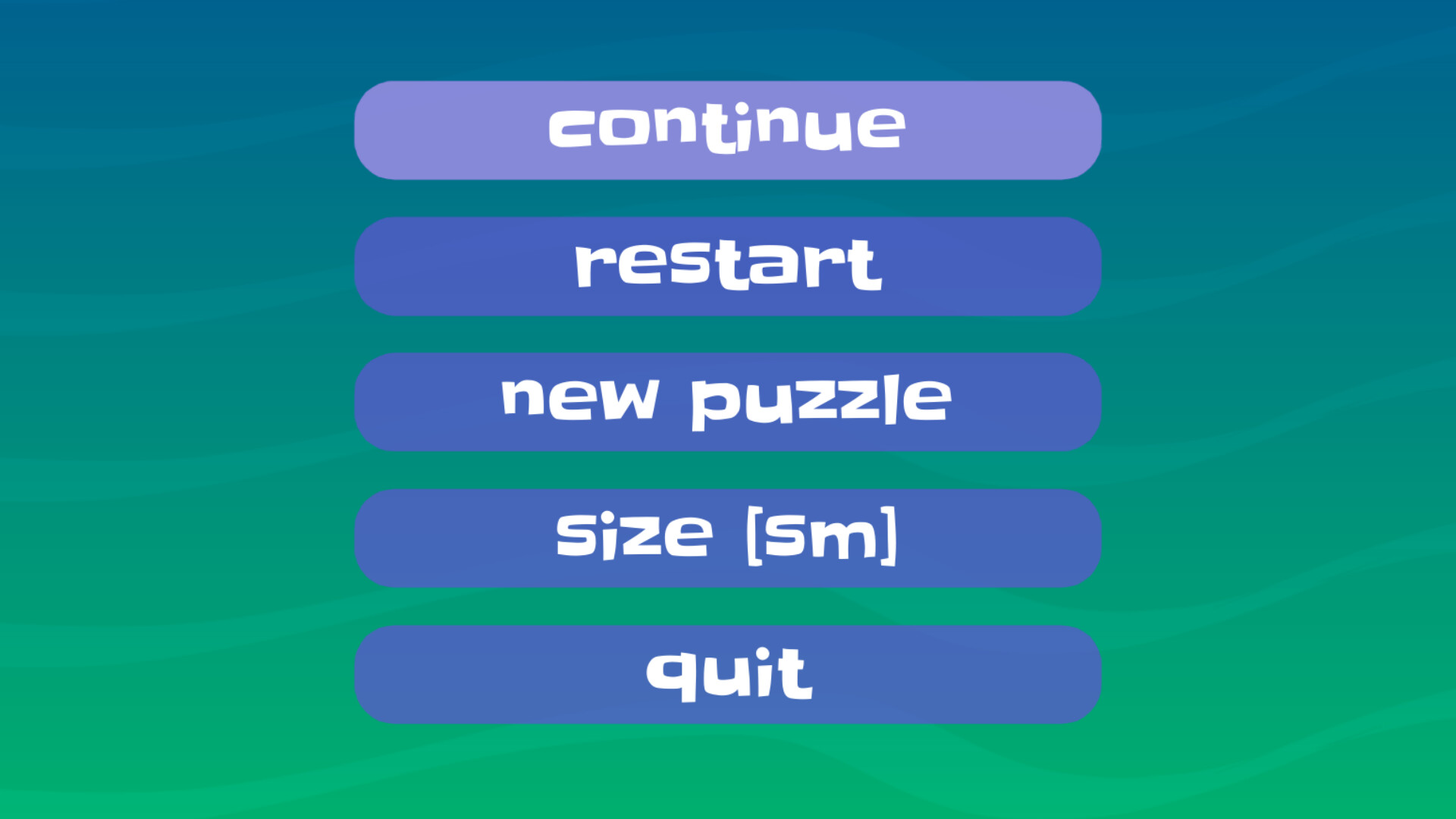Quit the game
1456x819 pixels.
pyautogui.click(x=727, y=674)
